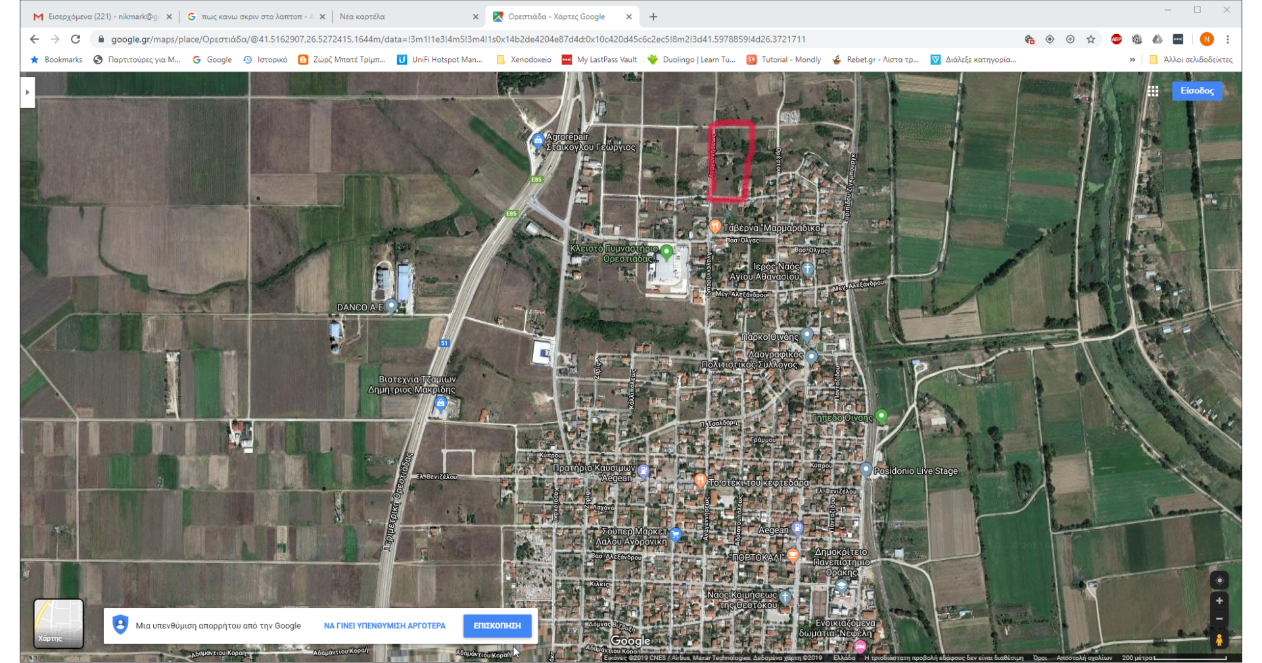Viewport: 1262px width, 663px height.
Task: Open a new browser tab
Action: point(653,17)
